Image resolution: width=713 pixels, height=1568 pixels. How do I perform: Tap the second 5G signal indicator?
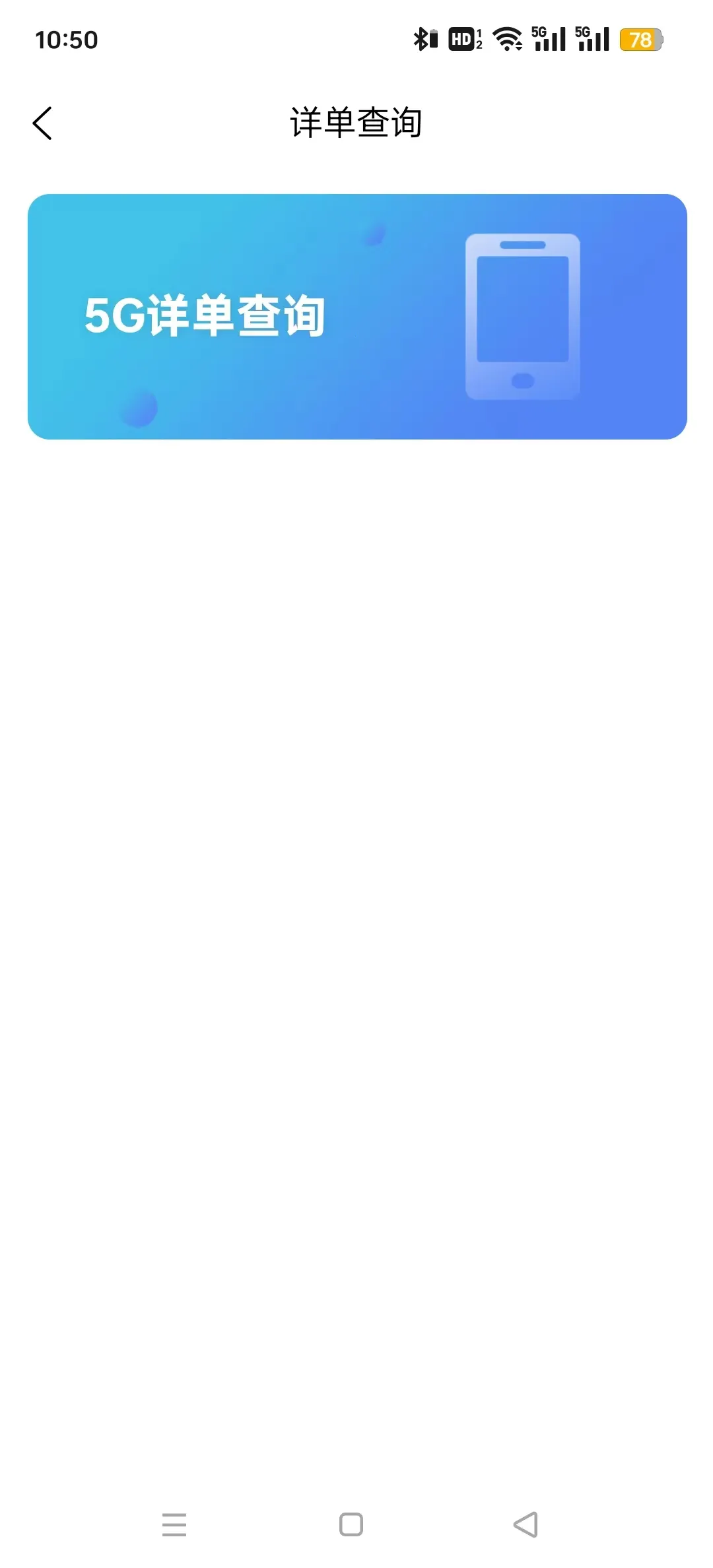click(591, 40)
